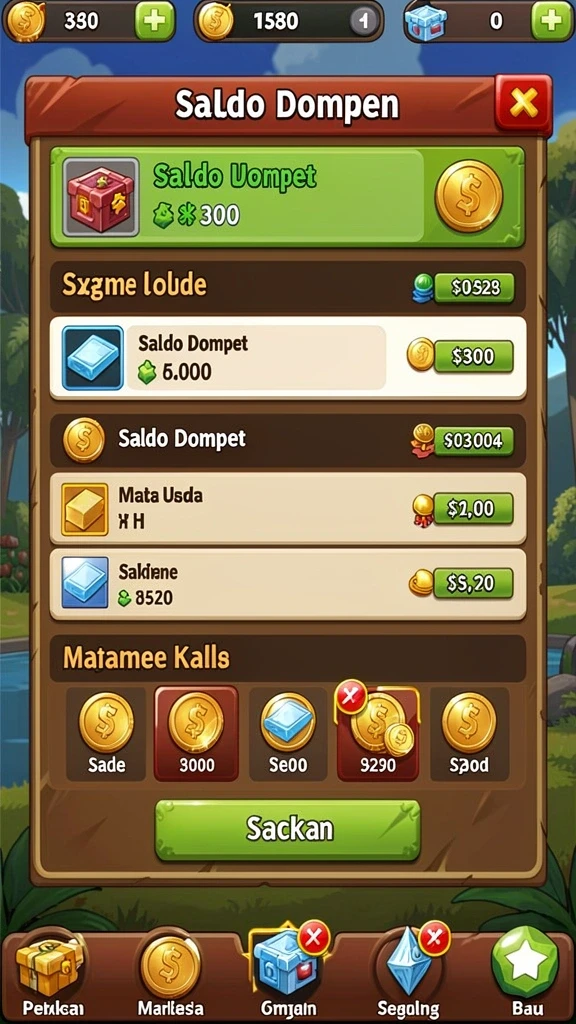Viewport: 576px width, 1024px height.
Task: Open the green Saldo Uompet 300 banner
Action: point(288,197)
